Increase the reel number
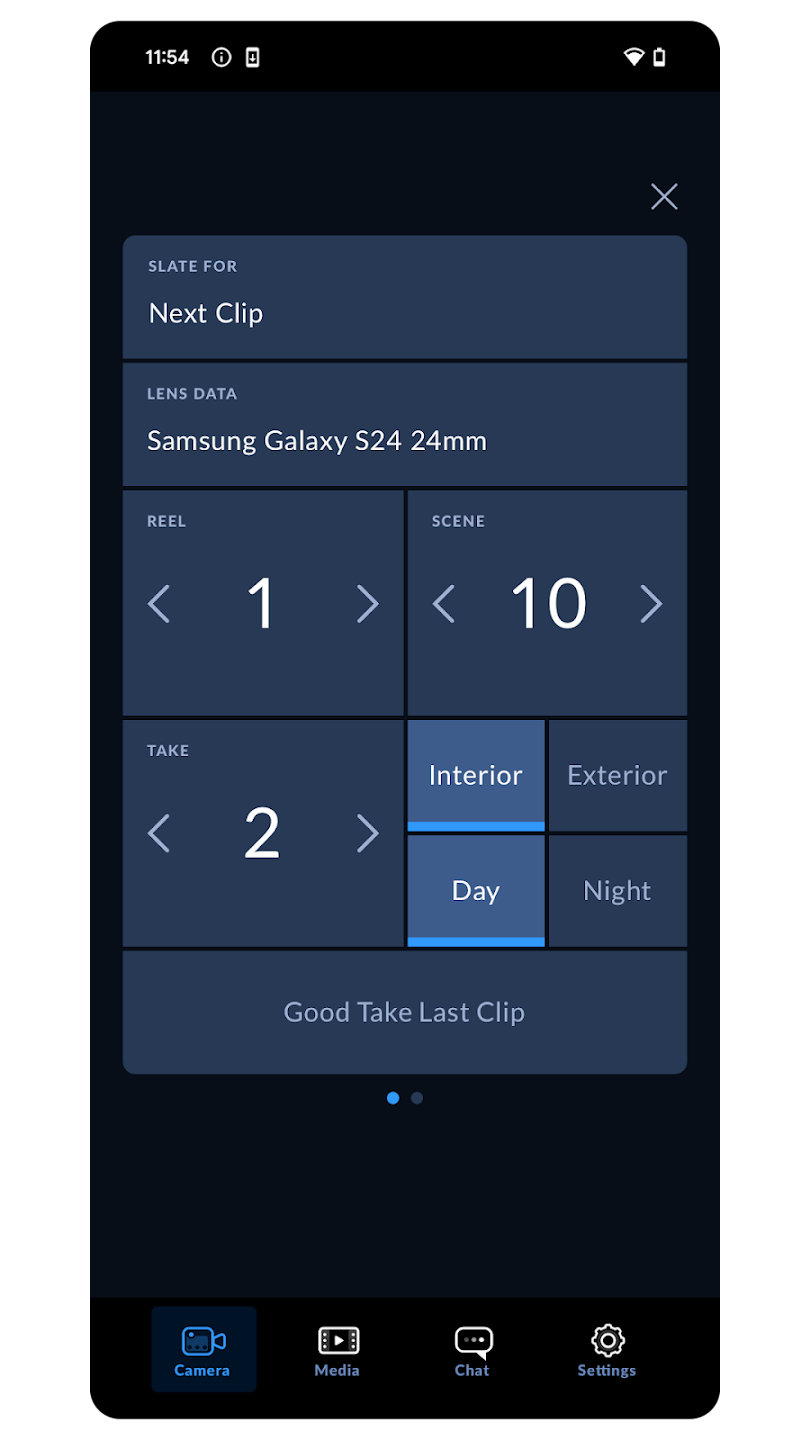 click(x=367, y=604)
